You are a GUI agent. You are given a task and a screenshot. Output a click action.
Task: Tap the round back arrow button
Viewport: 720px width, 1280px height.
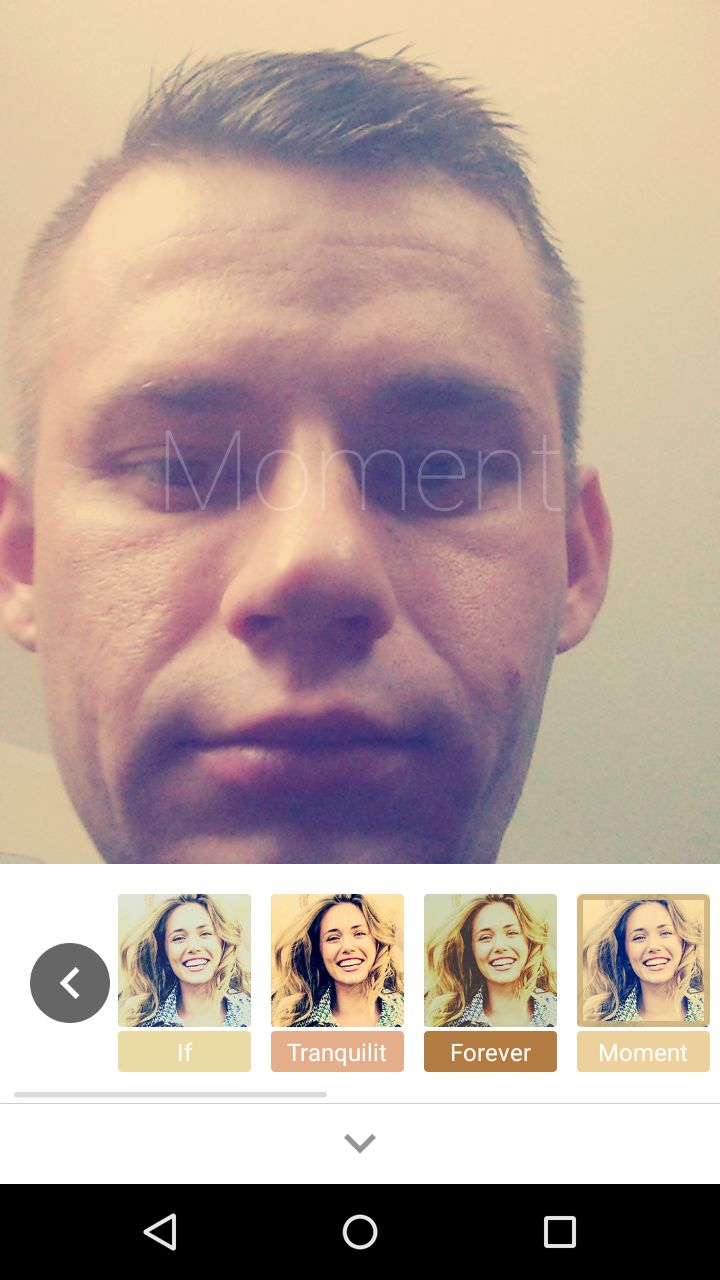70,983
